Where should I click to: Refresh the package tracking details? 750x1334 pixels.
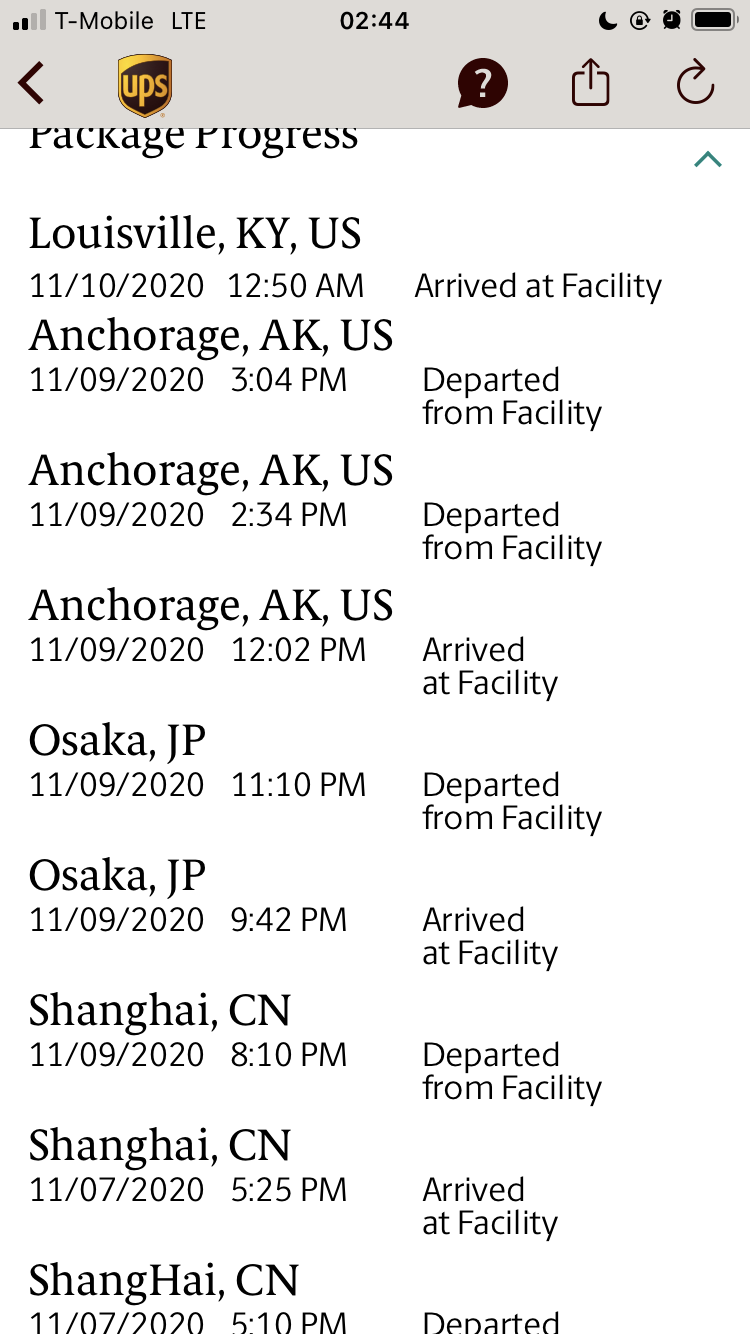pos(695,83)
